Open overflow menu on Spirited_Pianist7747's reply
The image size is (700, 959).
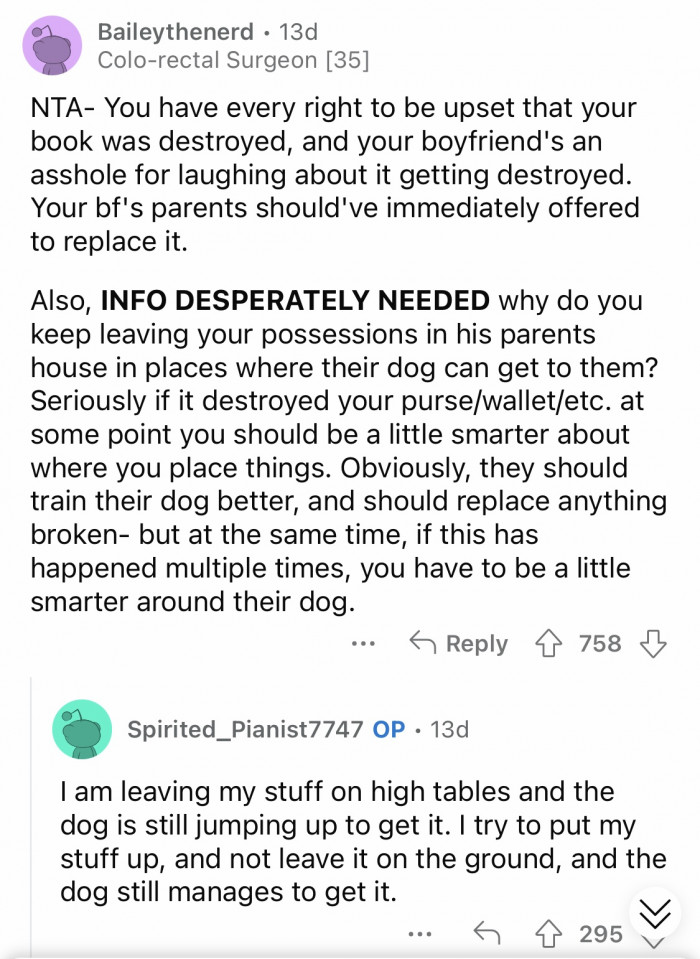pos(422,934)
